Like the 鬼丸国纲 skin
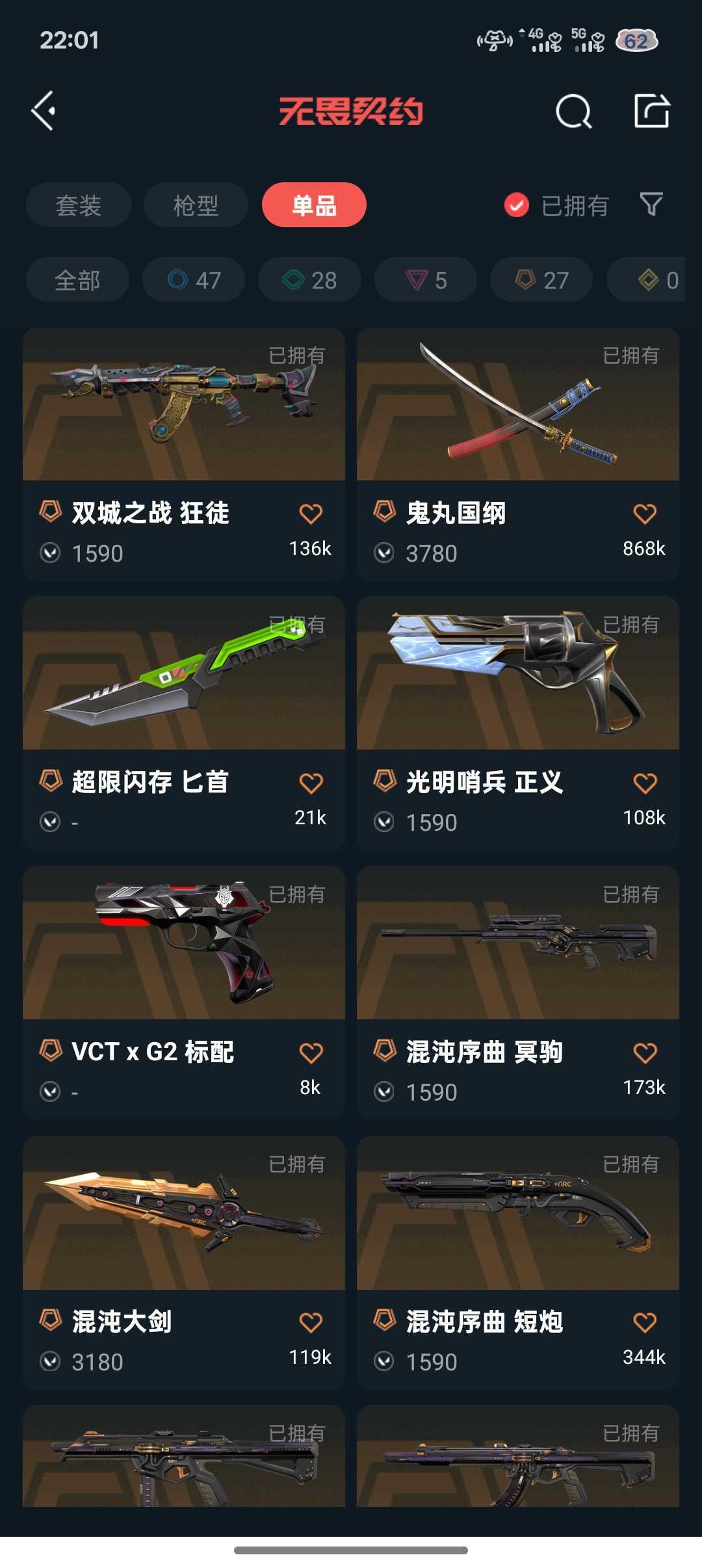 pyautogui.click(x=645, y=514)
